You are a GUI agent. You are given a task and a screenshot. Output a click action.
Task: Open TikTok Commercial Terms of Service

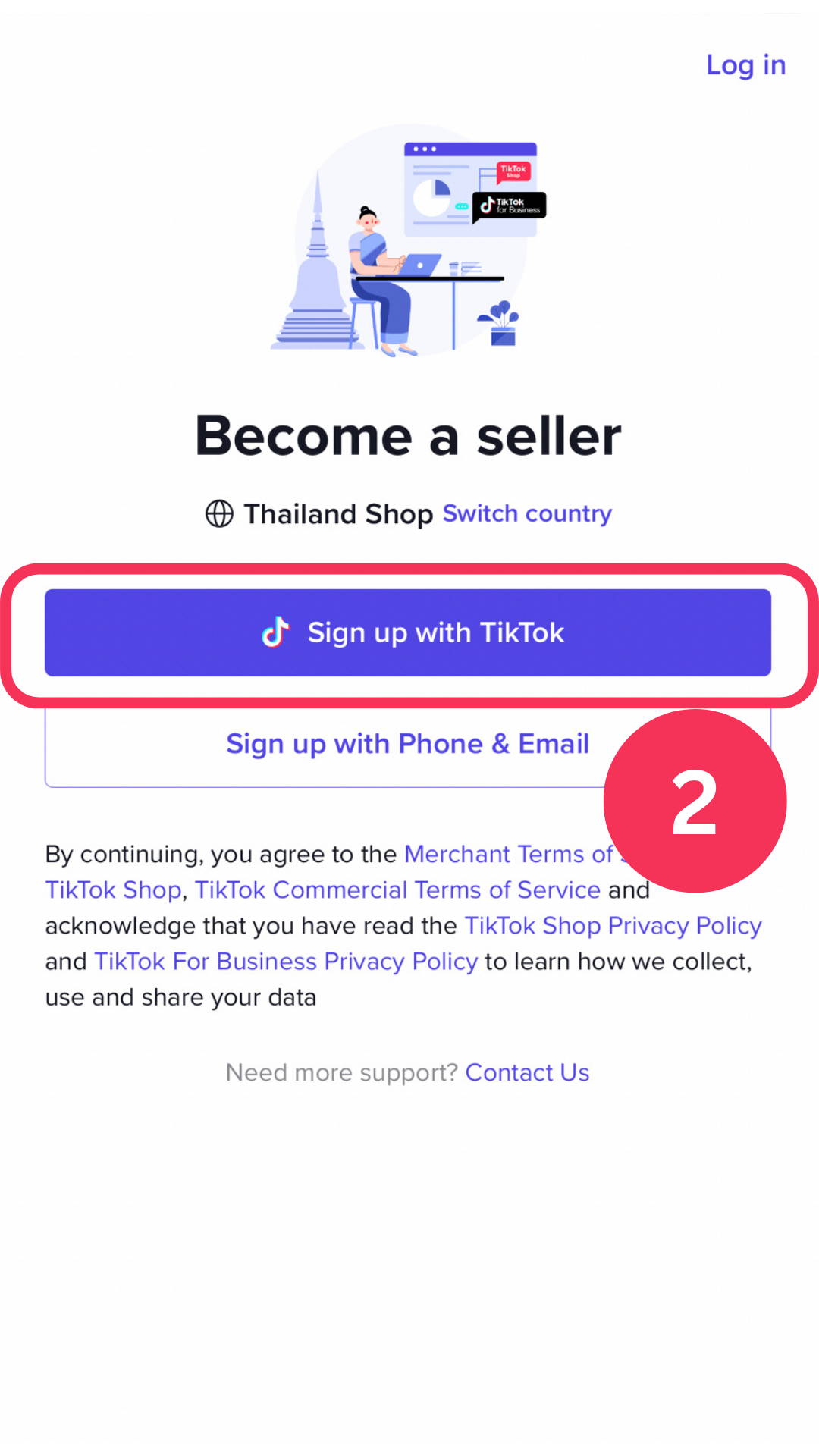pos(398,890)
